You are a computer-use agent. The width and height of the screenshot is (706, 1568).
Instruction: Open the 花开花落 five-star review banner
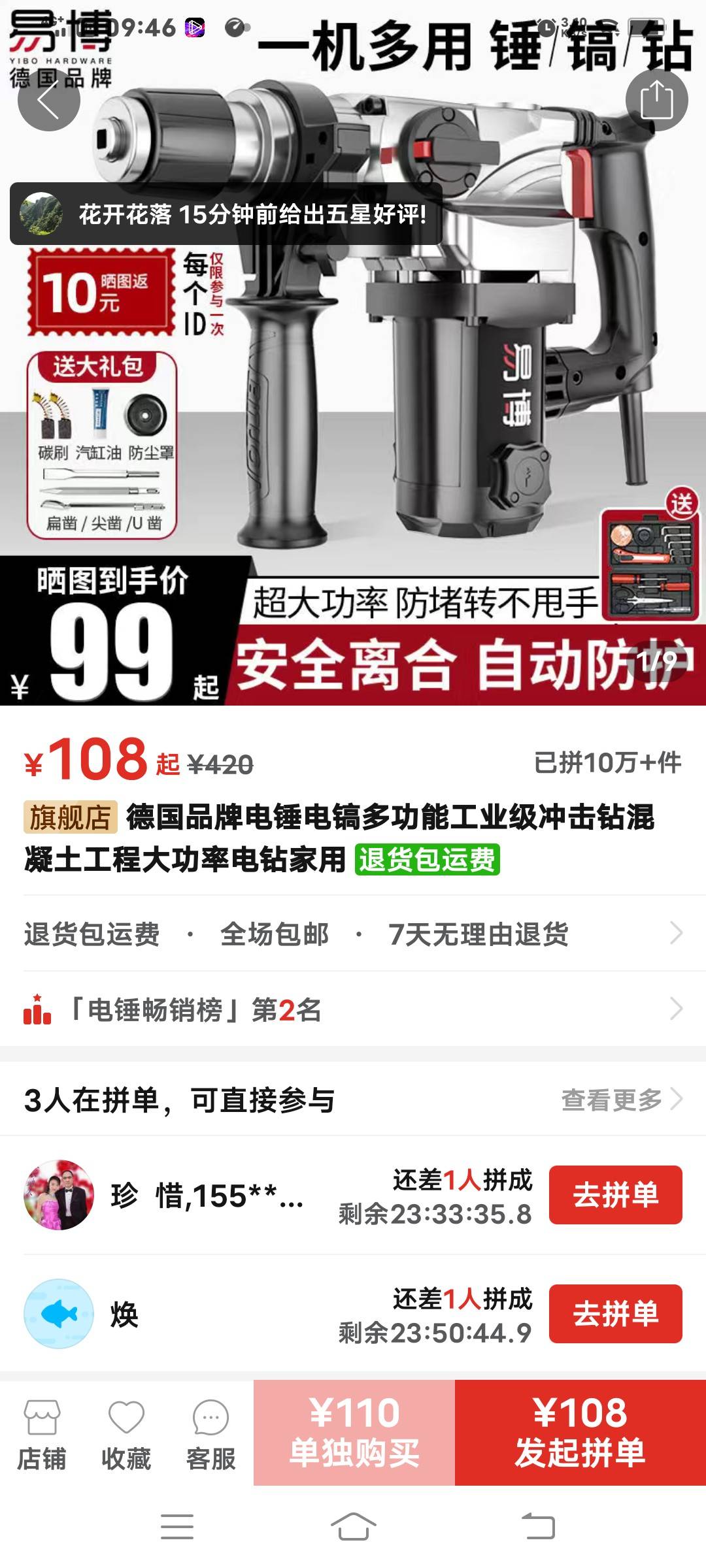coord(226,214)
